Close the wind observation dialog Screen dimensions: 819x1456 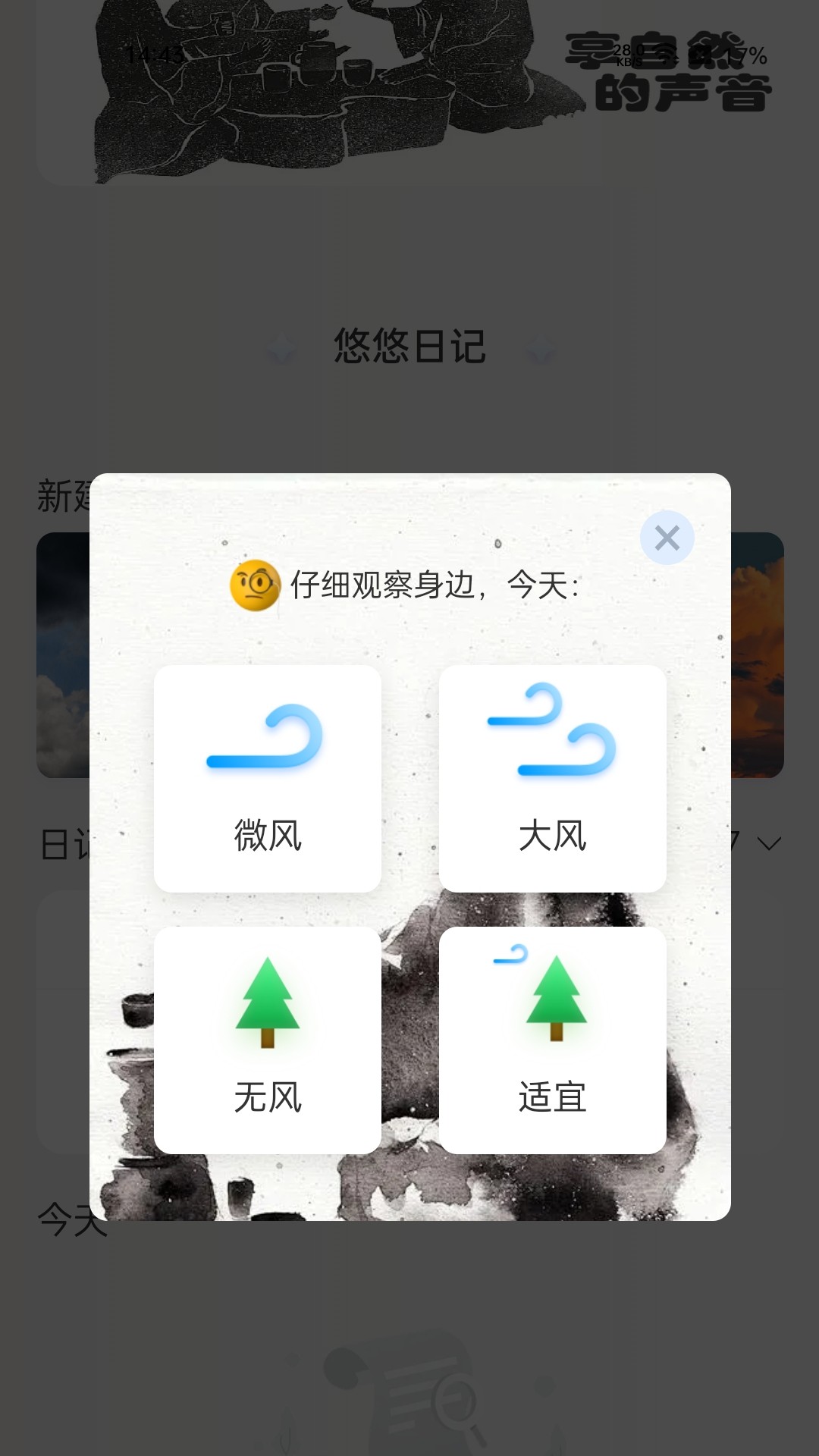coord(667,538)
